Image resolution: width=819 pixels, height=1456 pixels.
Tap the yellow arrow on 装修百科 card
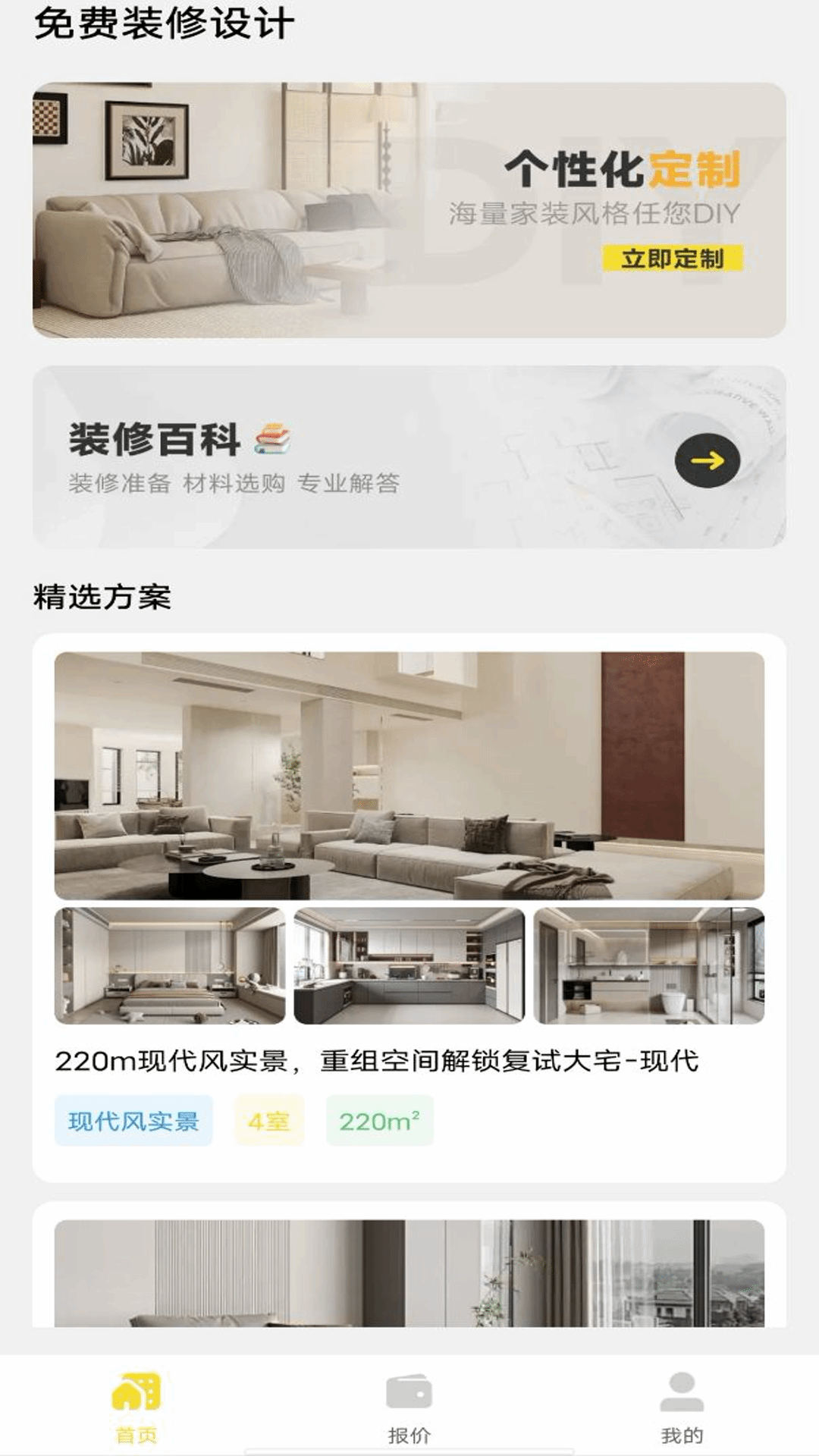[x=706, y=460]
